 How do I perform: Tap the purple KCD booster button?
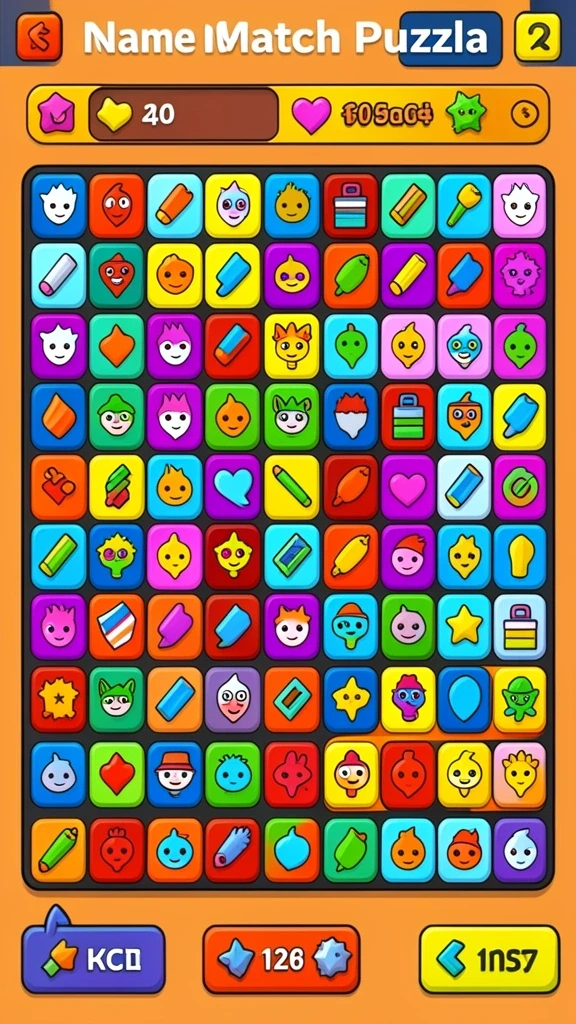click(93, 959)
